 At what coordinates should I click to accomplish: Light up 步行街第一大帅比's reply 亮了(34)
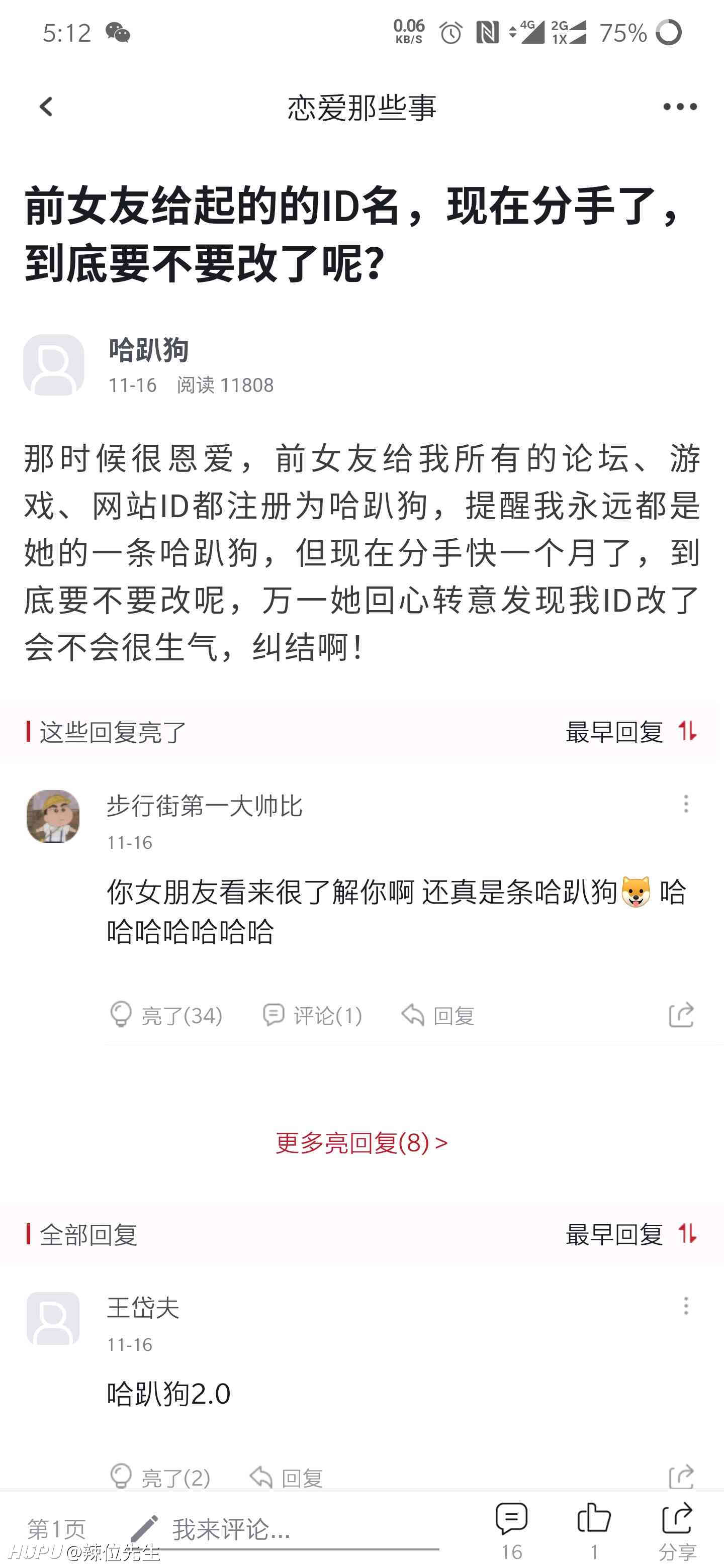point(165,1015)
